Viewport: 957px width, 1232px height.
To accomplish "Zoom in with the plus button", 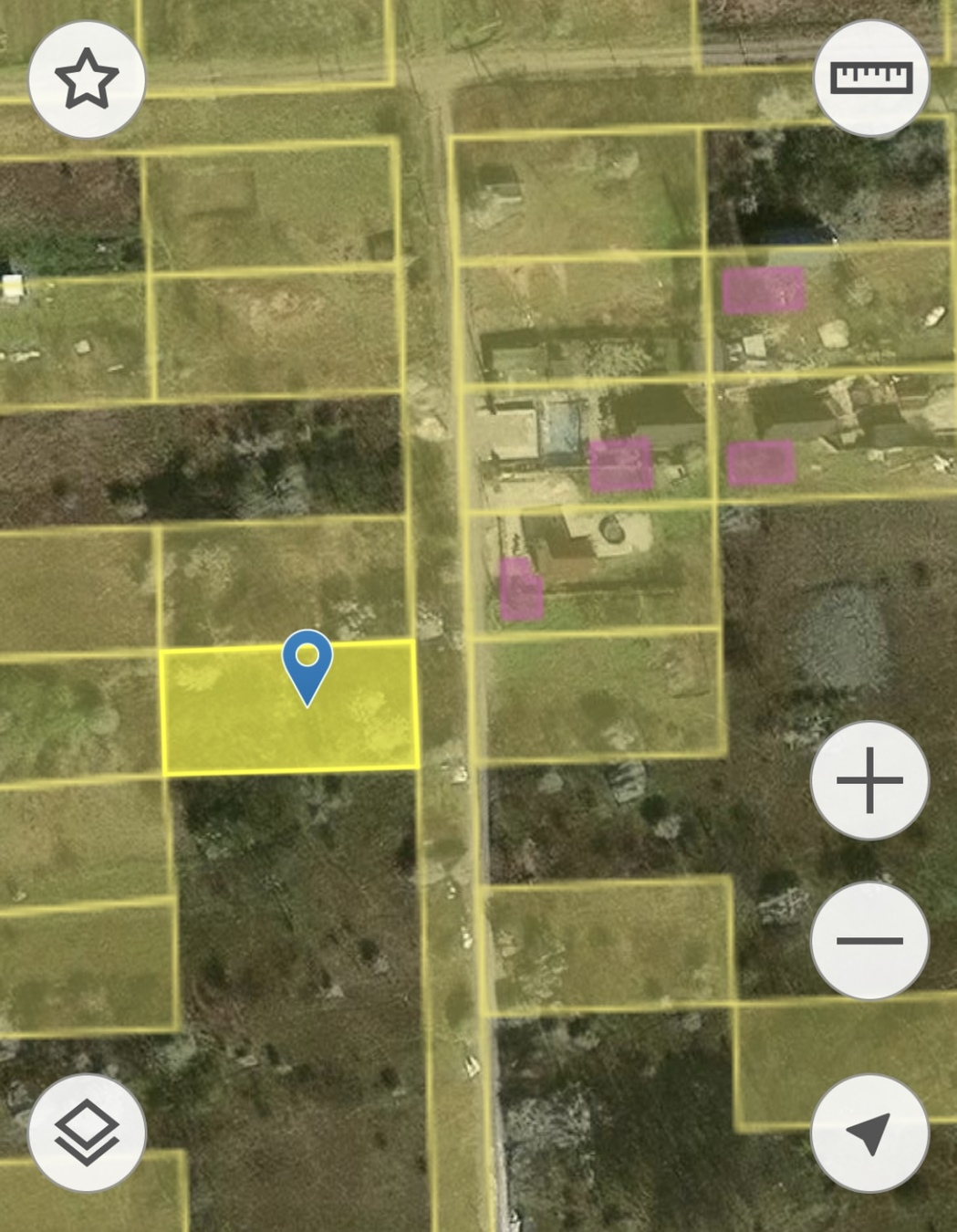I will [x=869, y=780].
